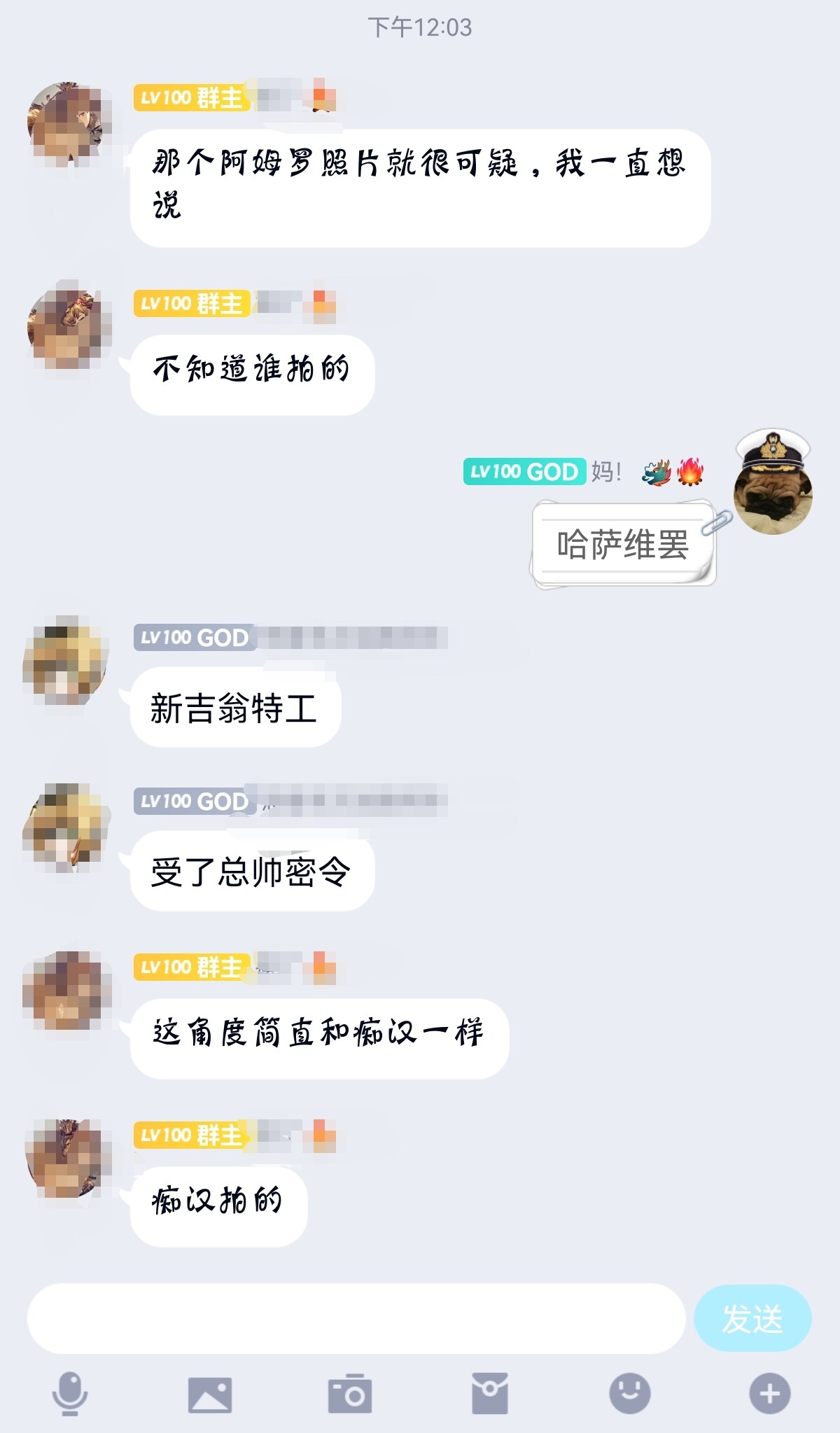Viewport: 840px width, 1433px height.
Task: Open the red envelope icon
Action: pos(490,1393)
